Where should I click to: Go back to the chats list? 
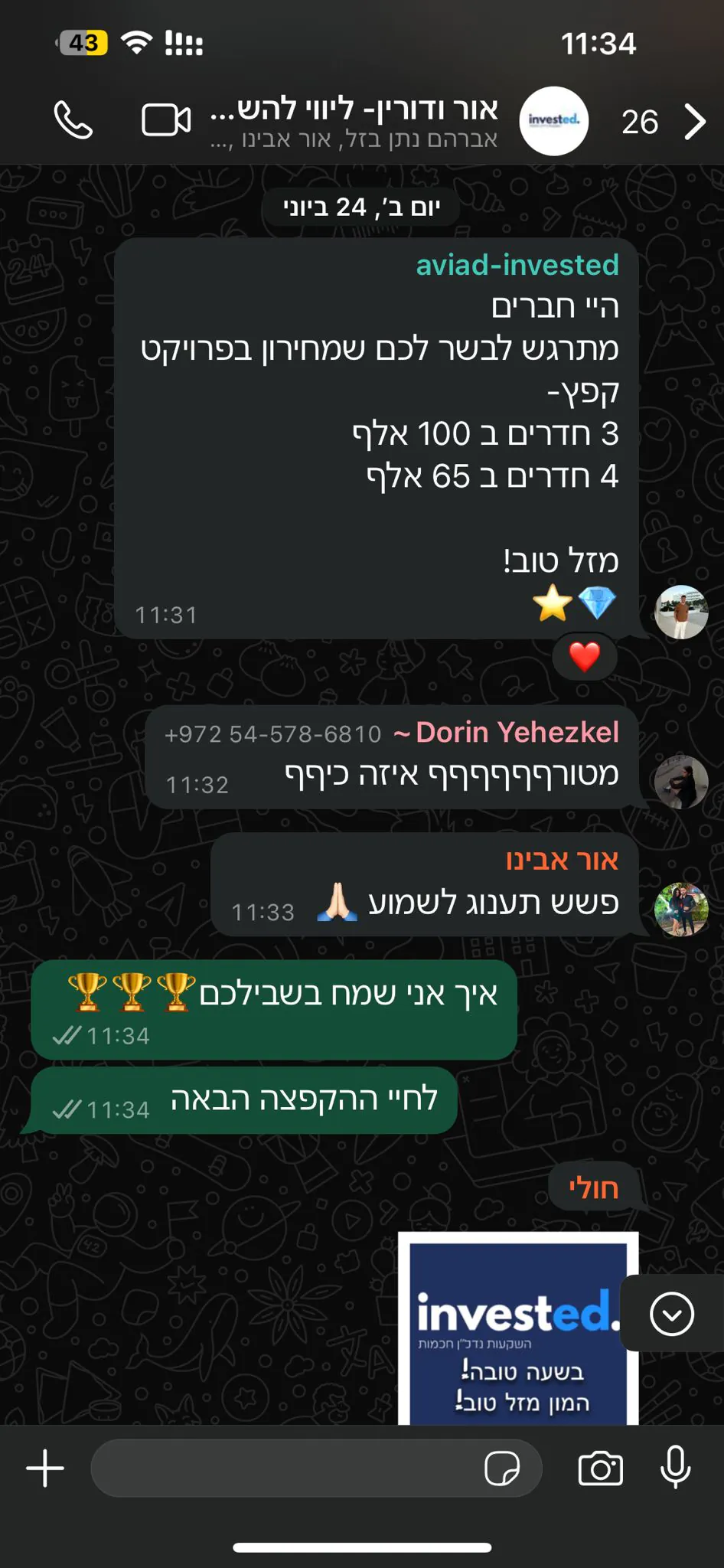(693, 122)
